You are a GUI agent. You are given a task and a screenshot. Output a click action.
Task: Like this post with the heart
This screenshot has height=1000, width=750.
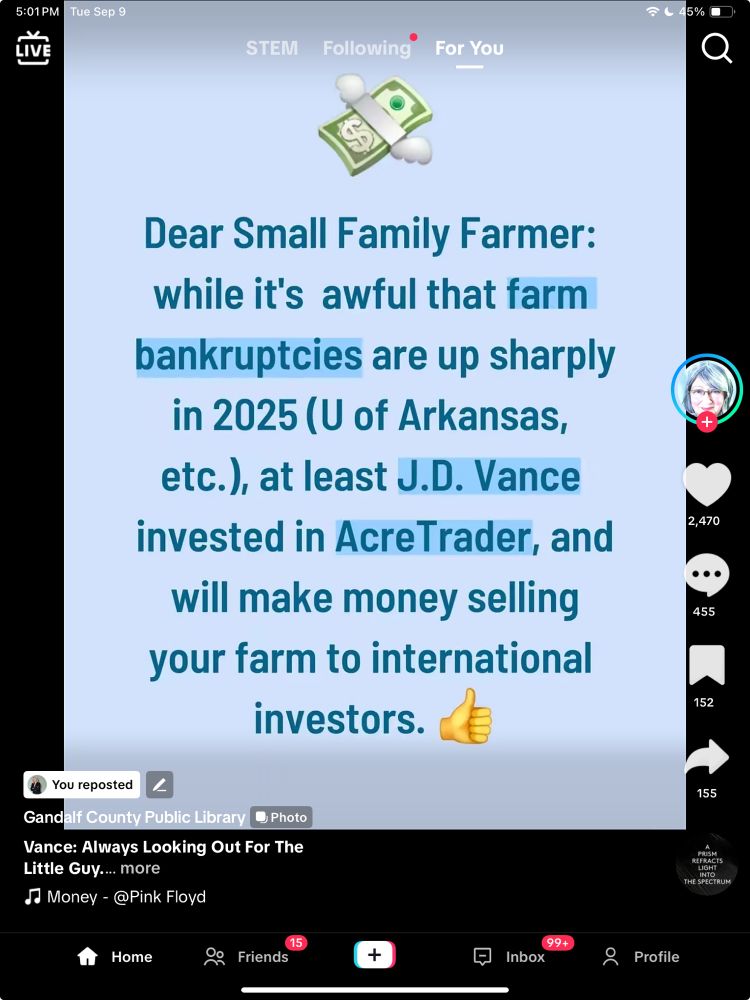[x=707, y=485]
